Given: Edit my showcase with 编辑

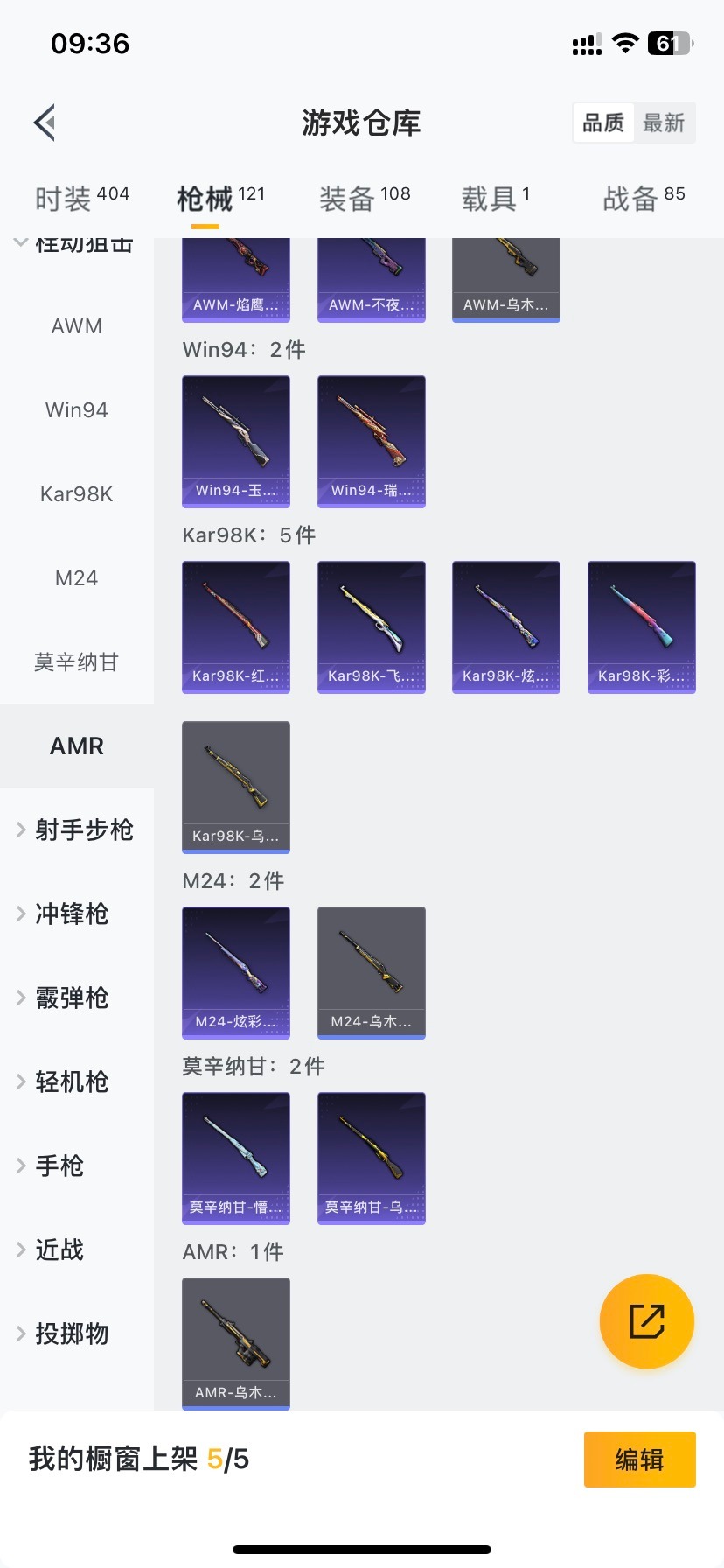Looking at the screenshot, I should point(639,1459).
